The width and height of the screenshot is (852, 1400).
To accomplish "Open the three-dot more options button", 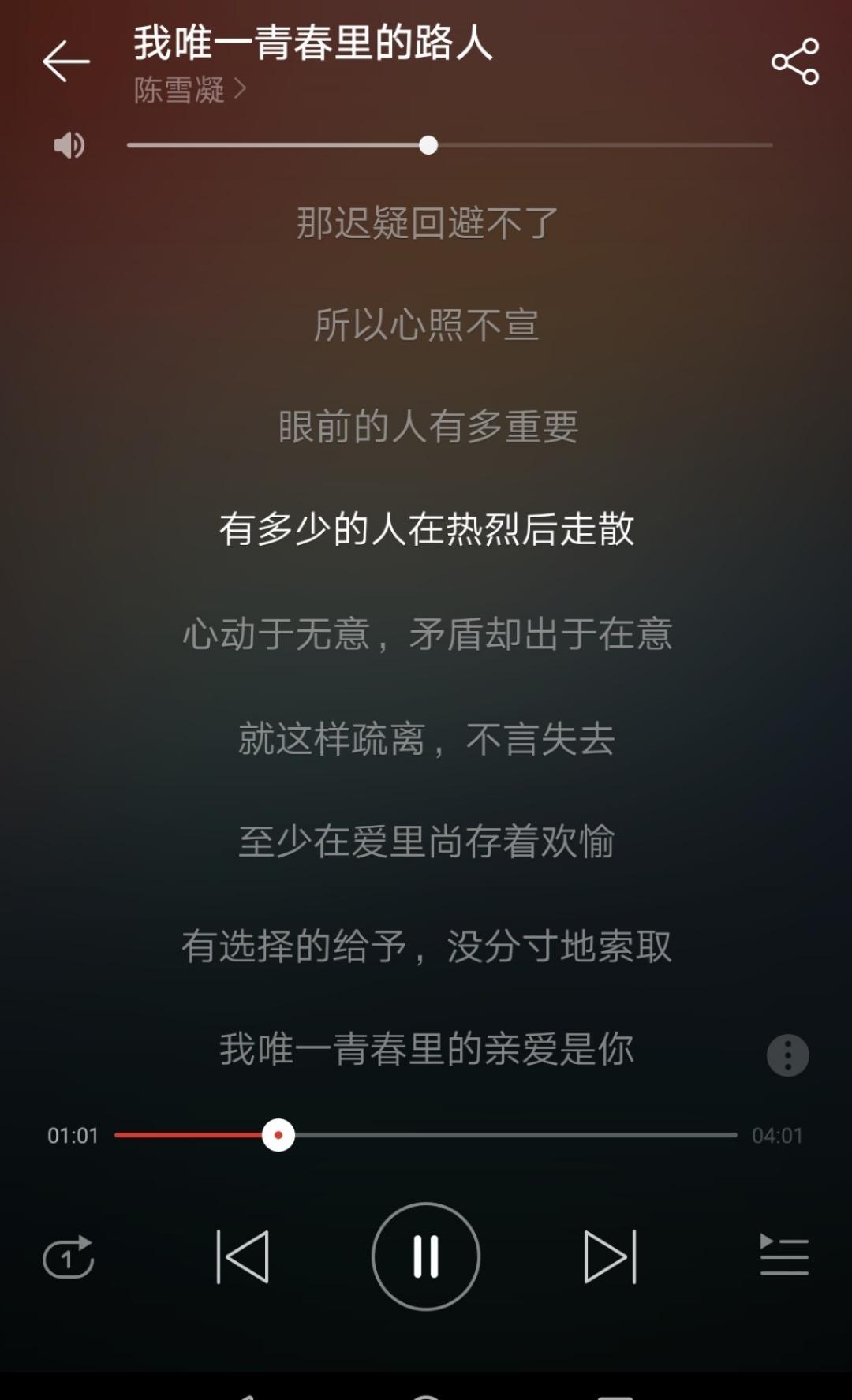I will click(788, 1055).
